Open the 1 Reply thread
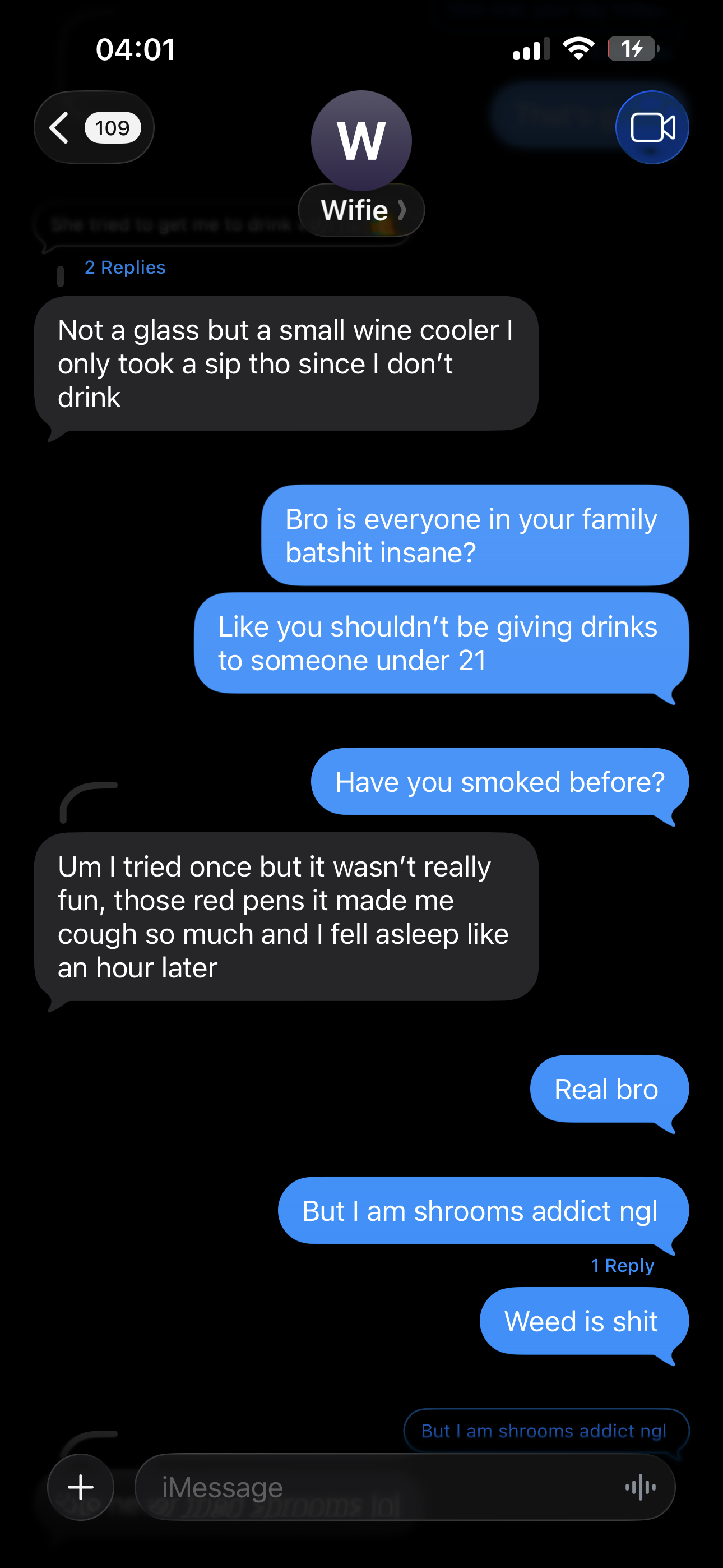The width and height of the screenshot is (723, 1568). pyautogui.click(x=622, y=1266)
